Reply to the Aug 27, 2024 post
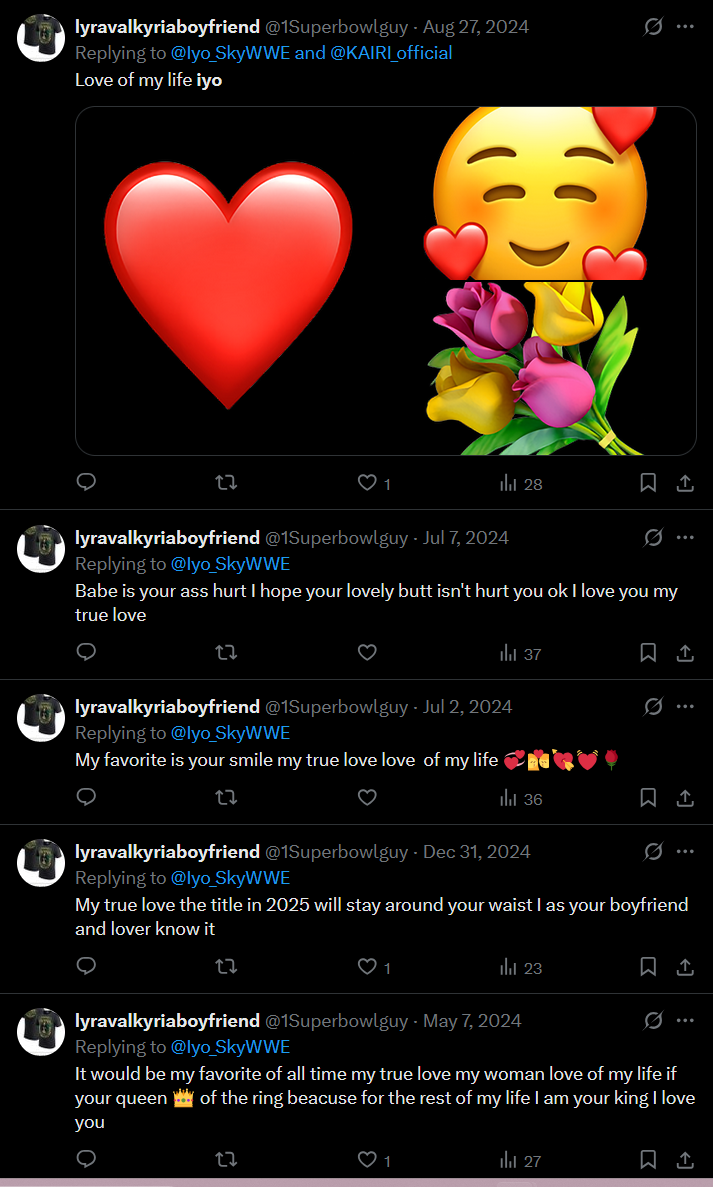 coord(87,483)
